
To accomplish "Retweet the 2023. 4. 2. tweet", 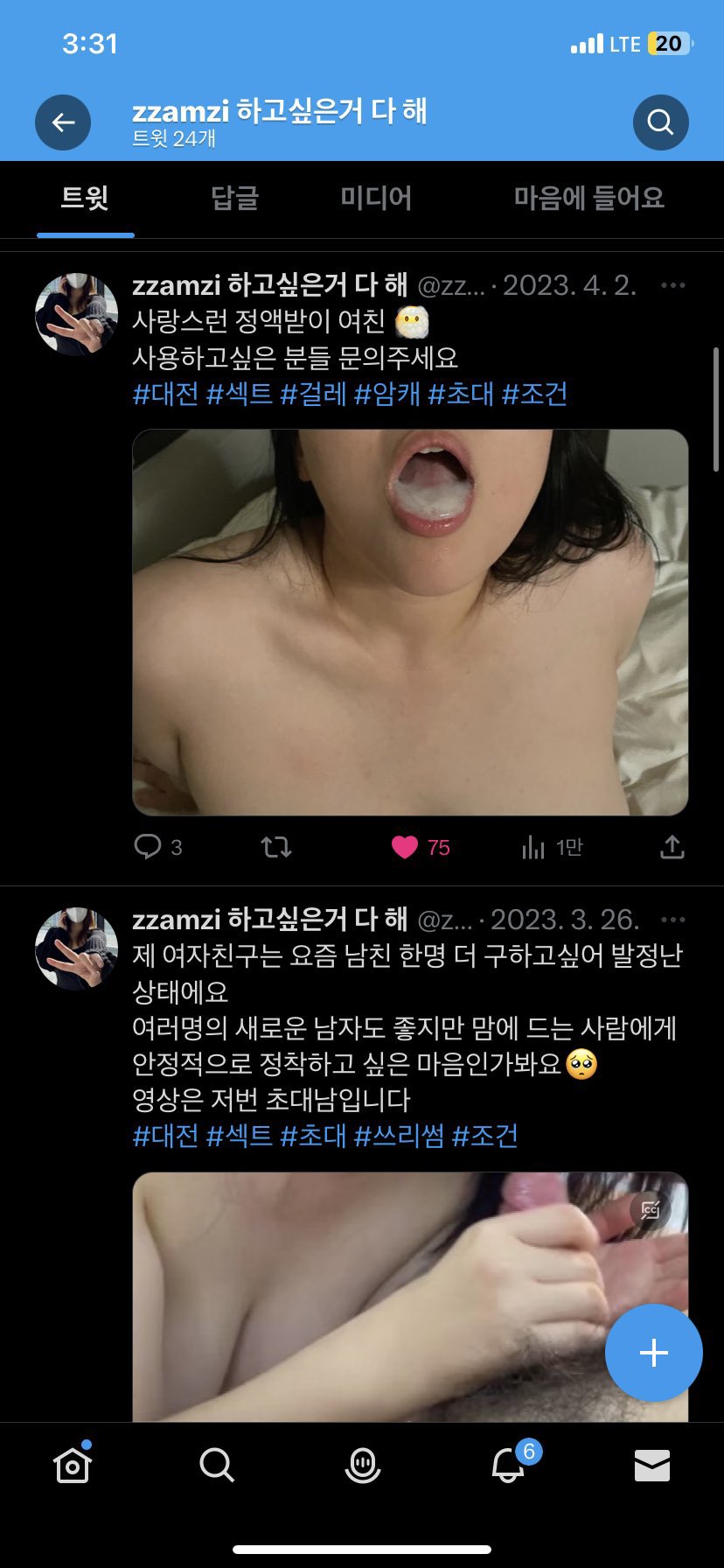I will (x=276, y=846).
